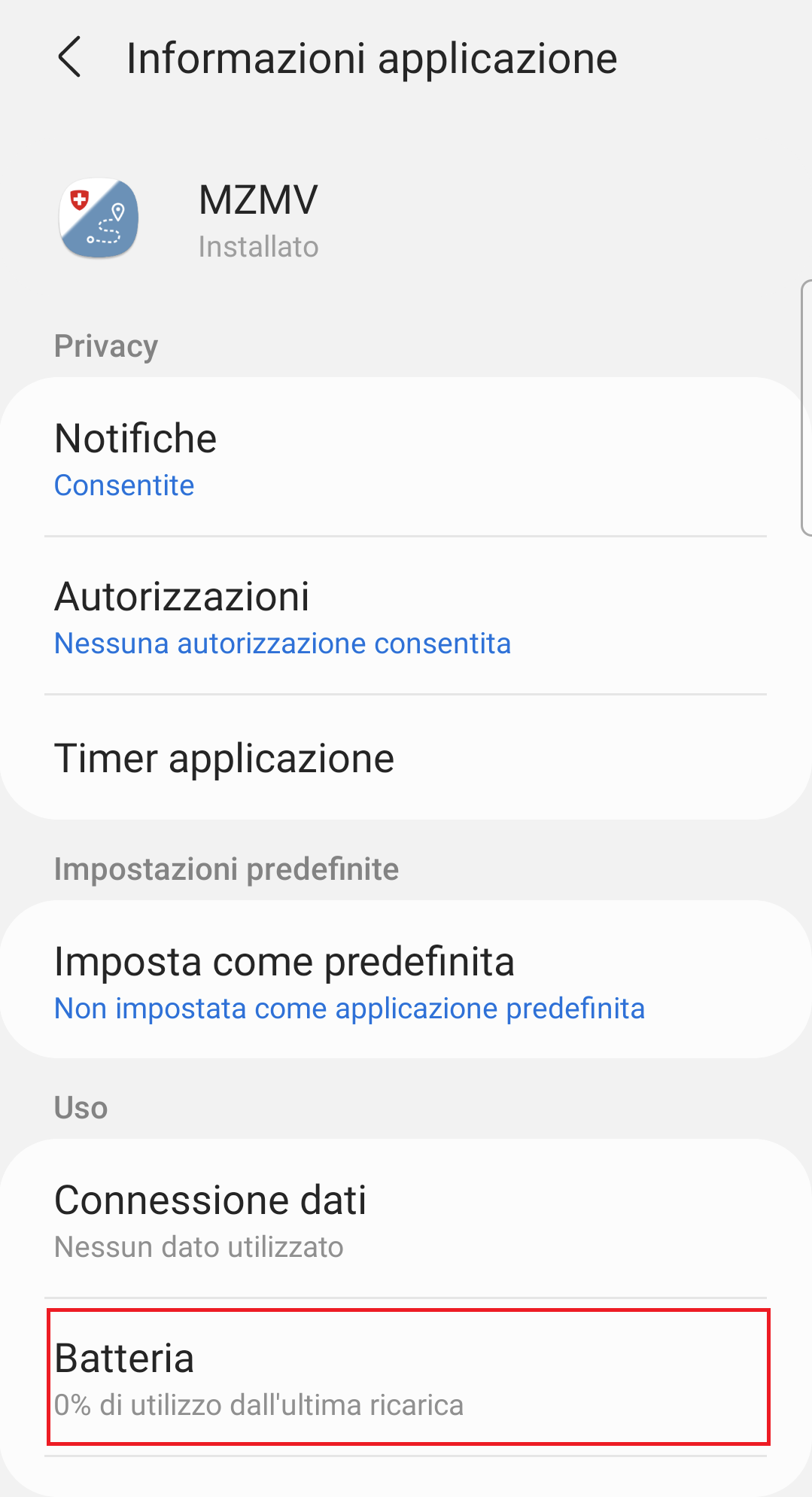
Task: Open Imposta come predefinita
Action: 406,979
